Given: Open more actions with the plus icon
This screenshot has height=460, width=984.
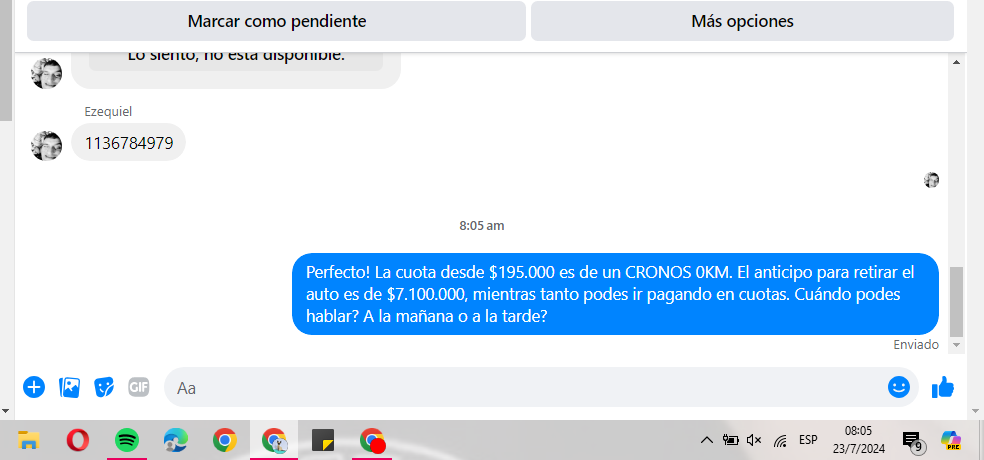Looking at the screenshot, I should (x=34, y=387).
